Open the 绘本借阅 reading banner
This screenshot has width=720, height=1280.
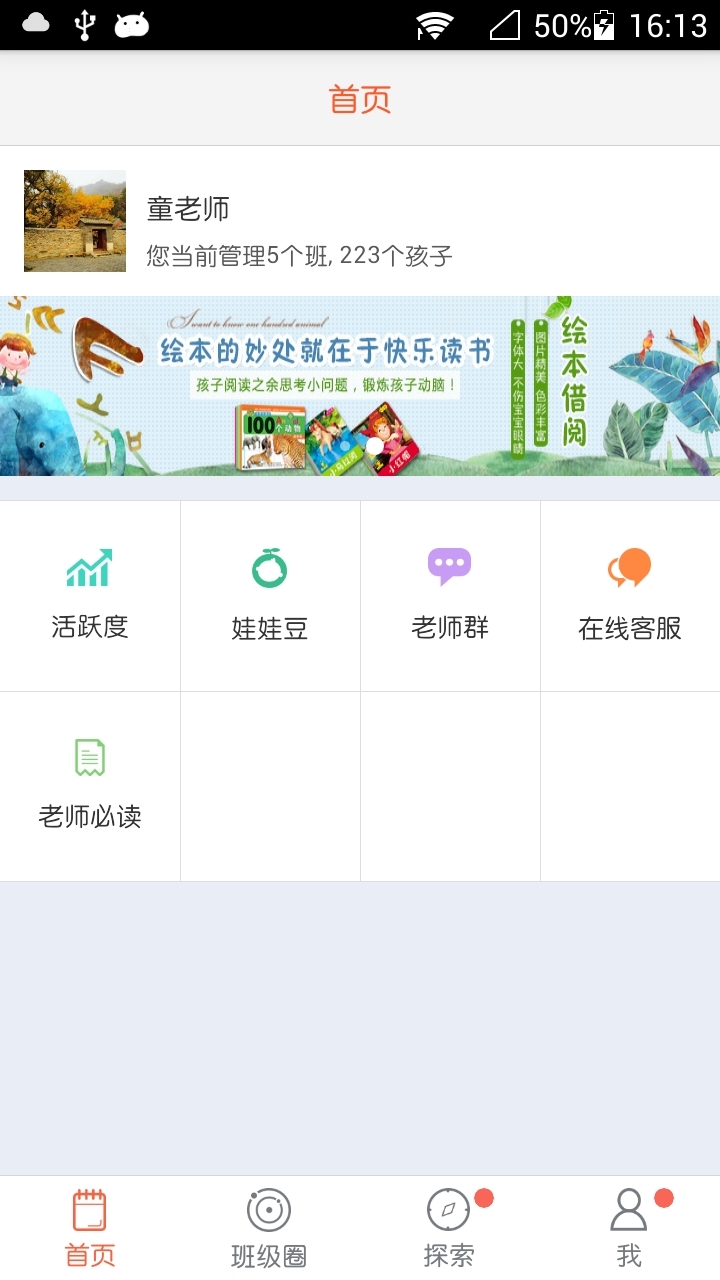[x=360, y=386]
